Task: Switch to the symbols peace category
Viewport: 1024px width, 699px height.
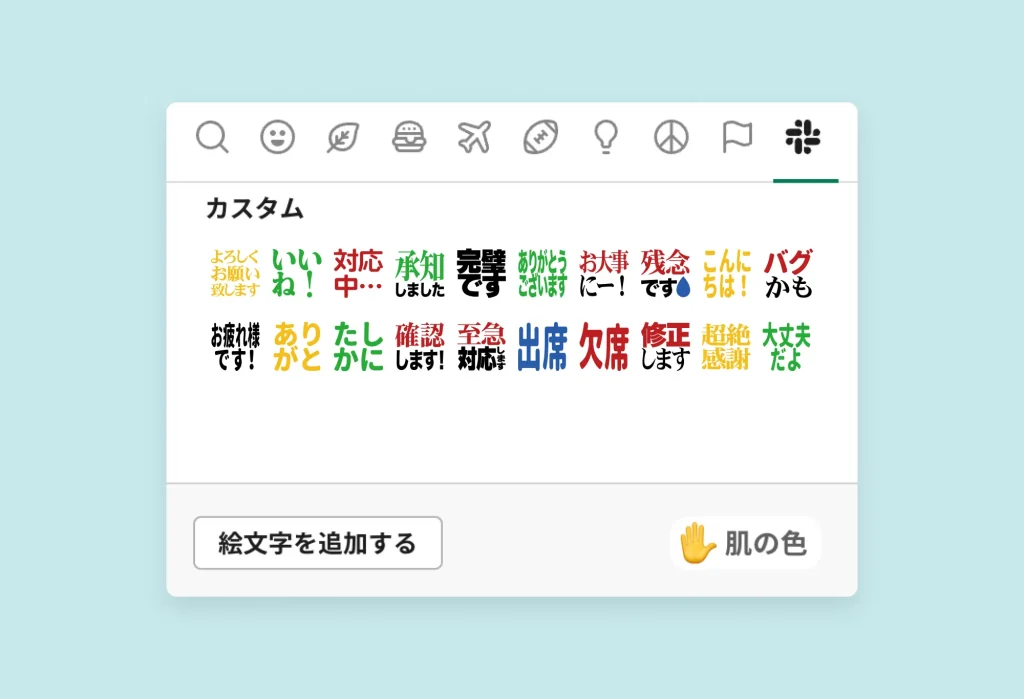Action: click(671, 137)
